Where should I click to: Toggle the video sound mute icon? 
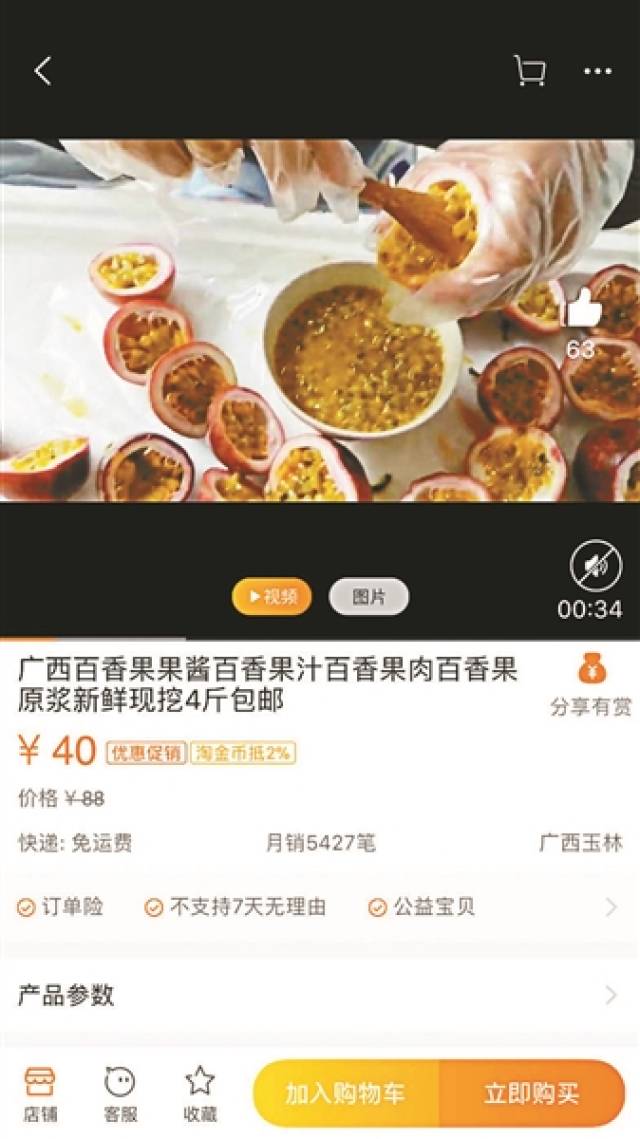point(595,567)
